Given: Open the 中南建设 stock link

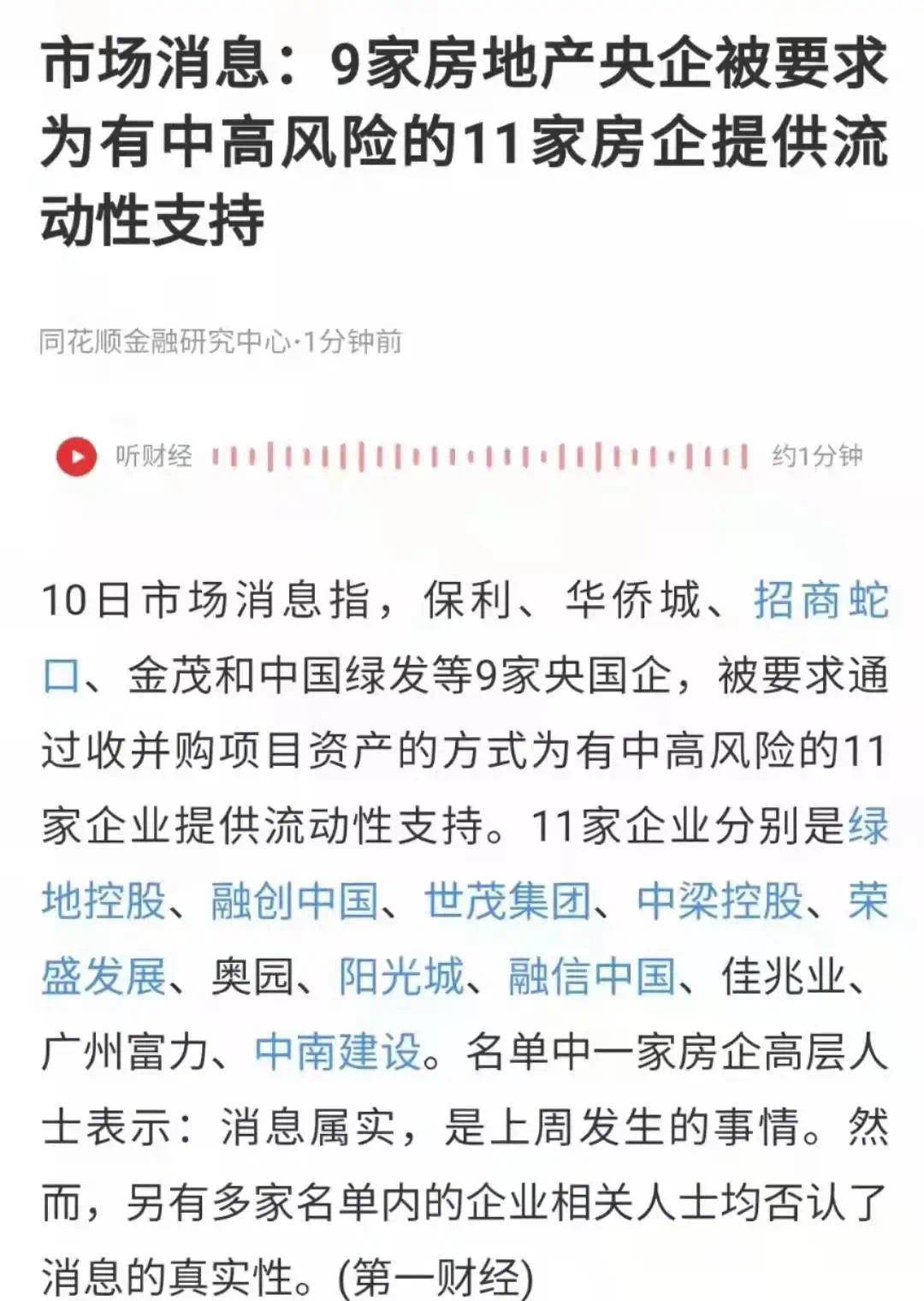Looking at the screenshot, I should 338,1052.
